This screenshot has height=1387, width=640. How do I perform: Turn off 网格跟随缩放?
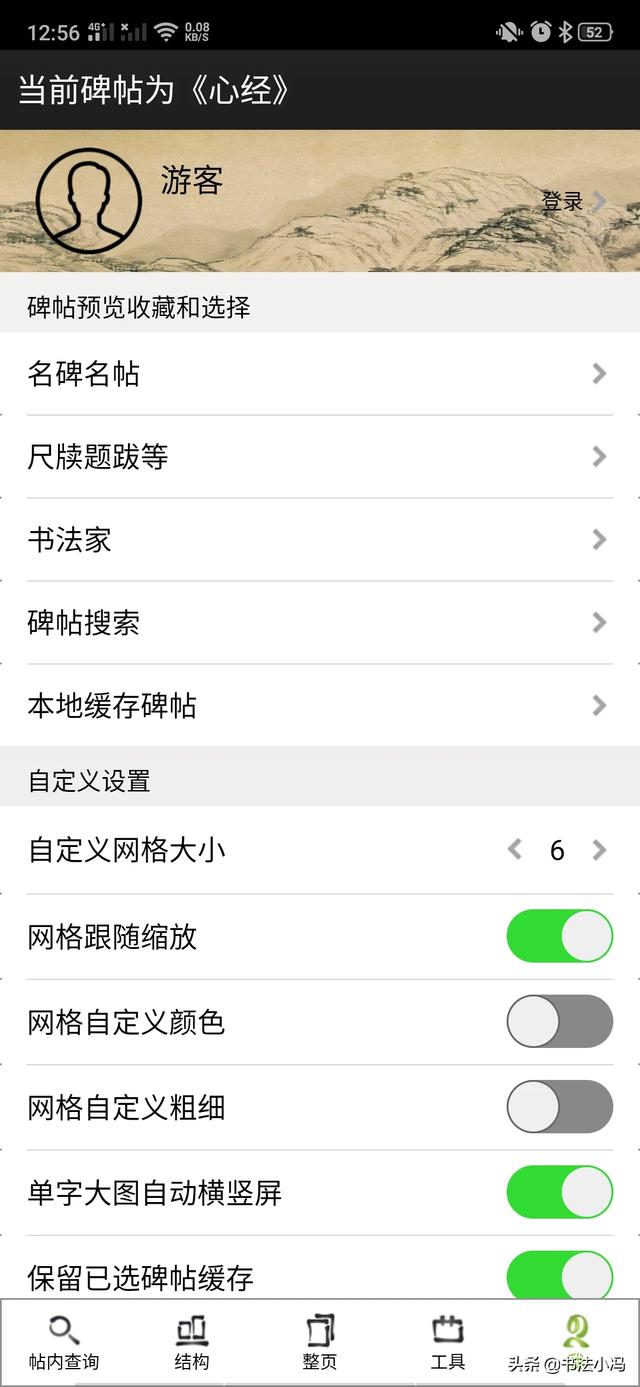[560, 937]
